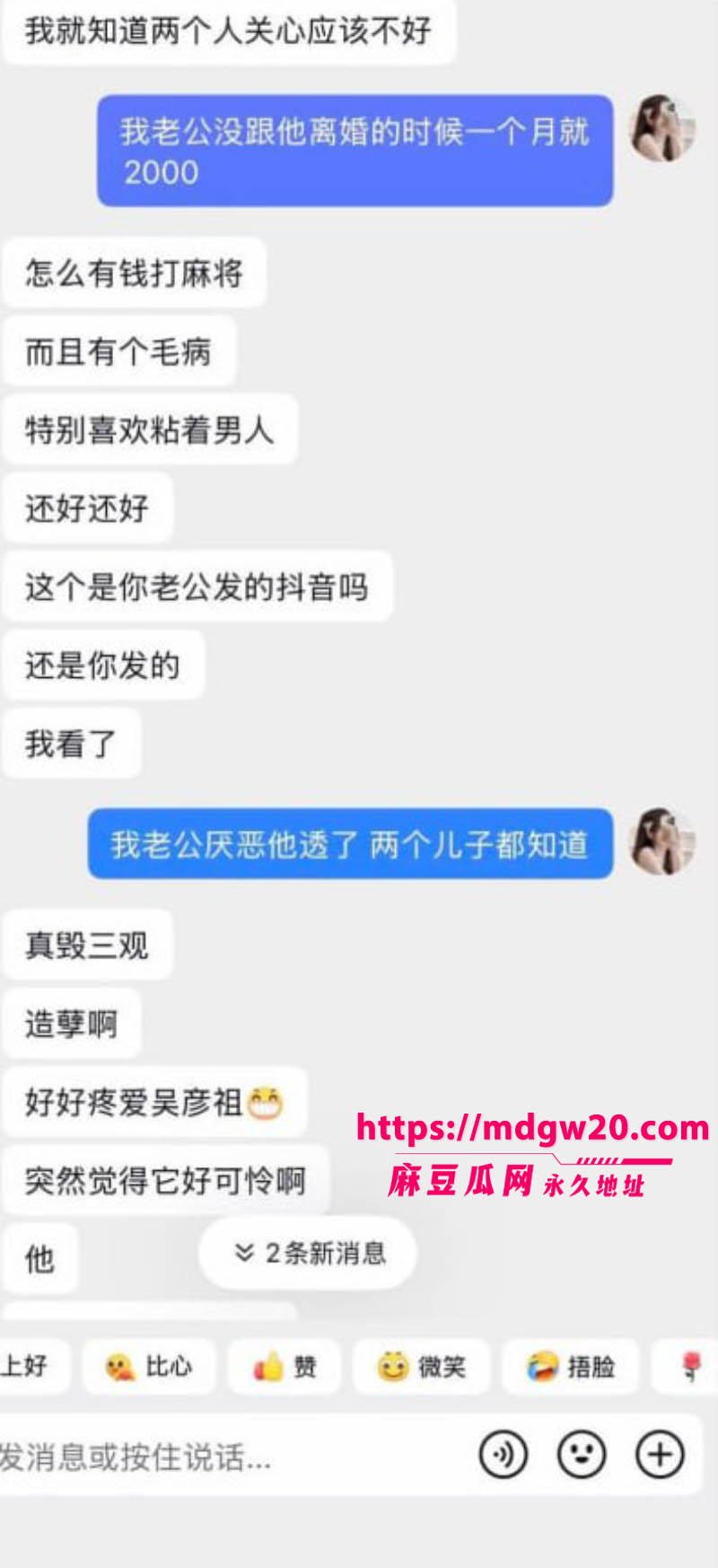
Task: Send the 微笑 smile quick reaction
Action: (x=421, y=1367)
